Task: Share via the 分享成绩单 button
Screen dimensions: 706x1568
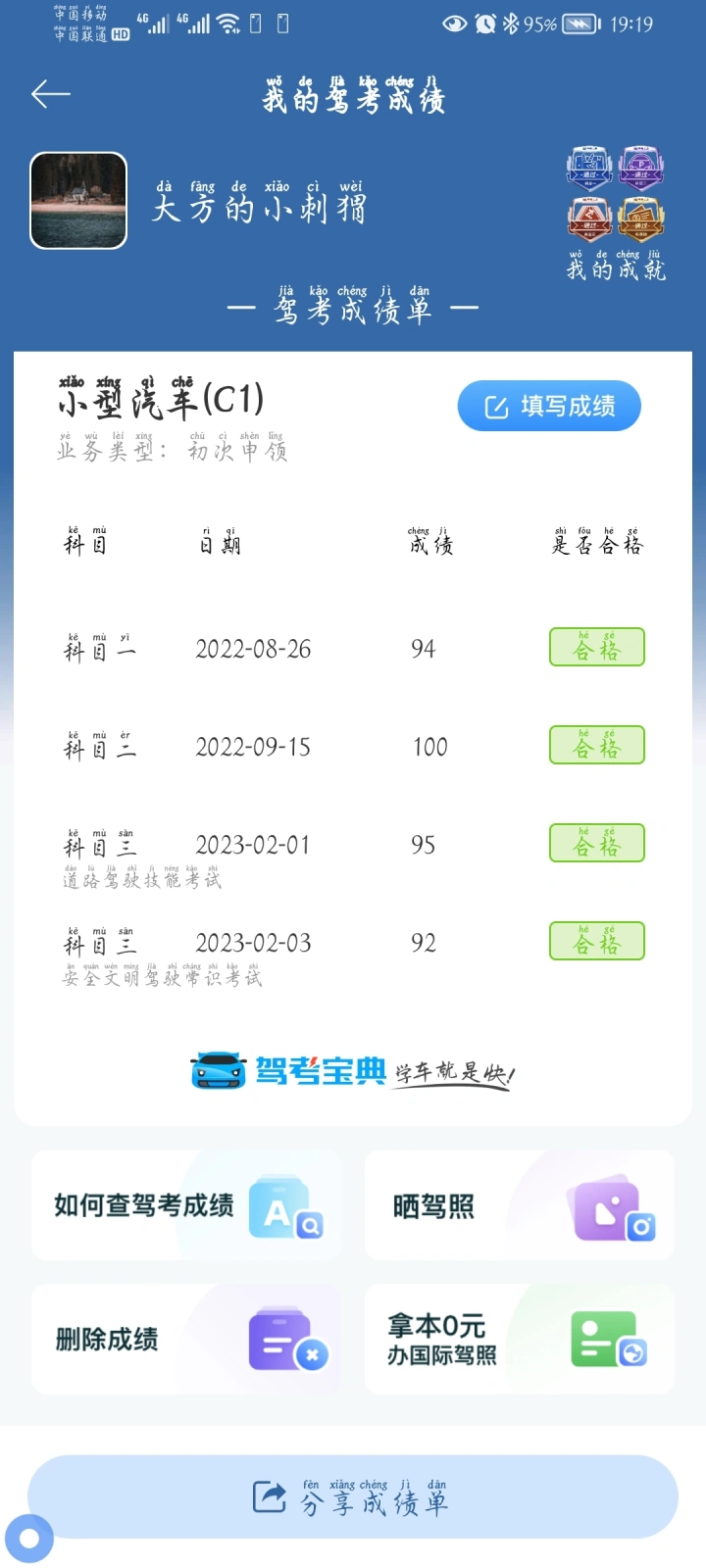Action: [353, 1497]
